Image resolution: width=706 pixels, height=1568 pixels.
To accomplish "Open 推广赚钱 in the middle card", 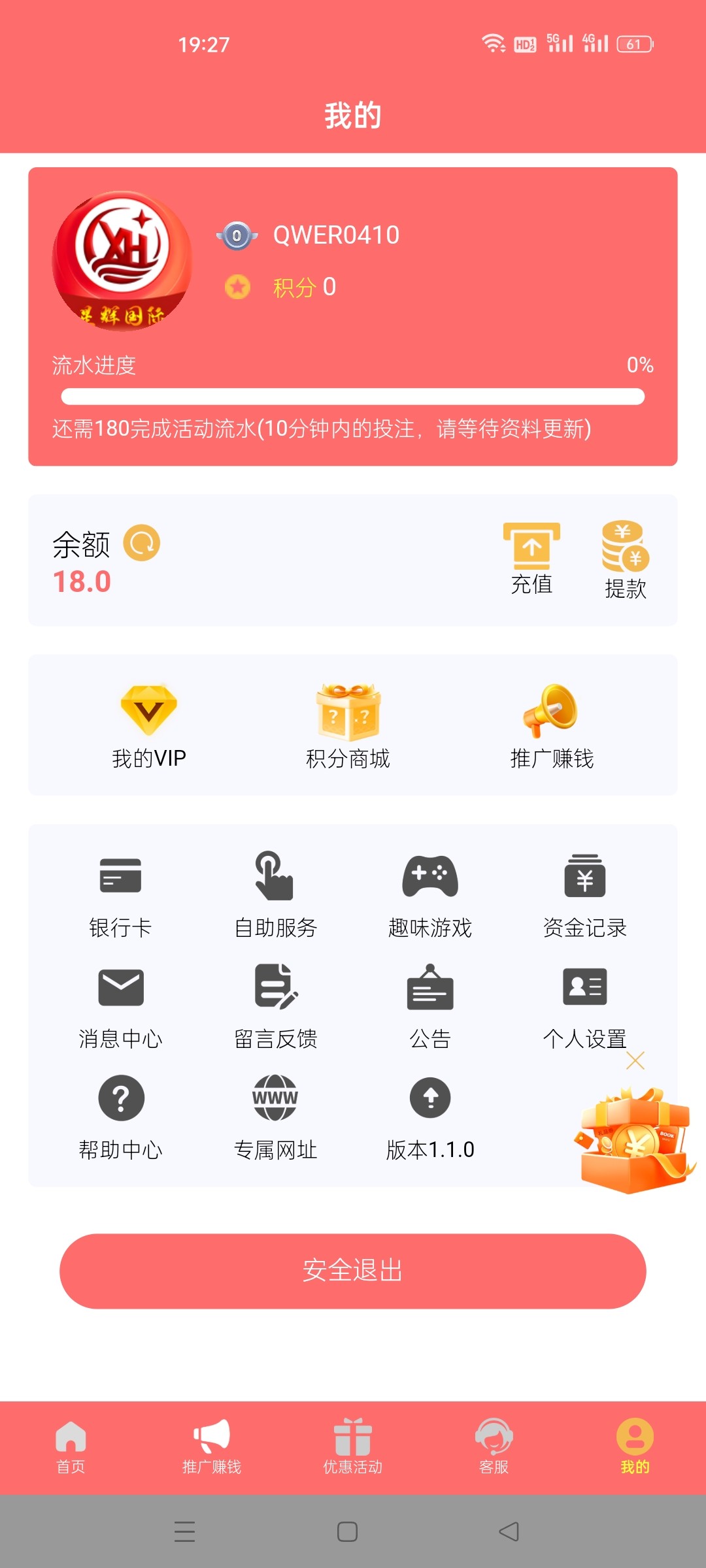I will [x=551, y=727].
